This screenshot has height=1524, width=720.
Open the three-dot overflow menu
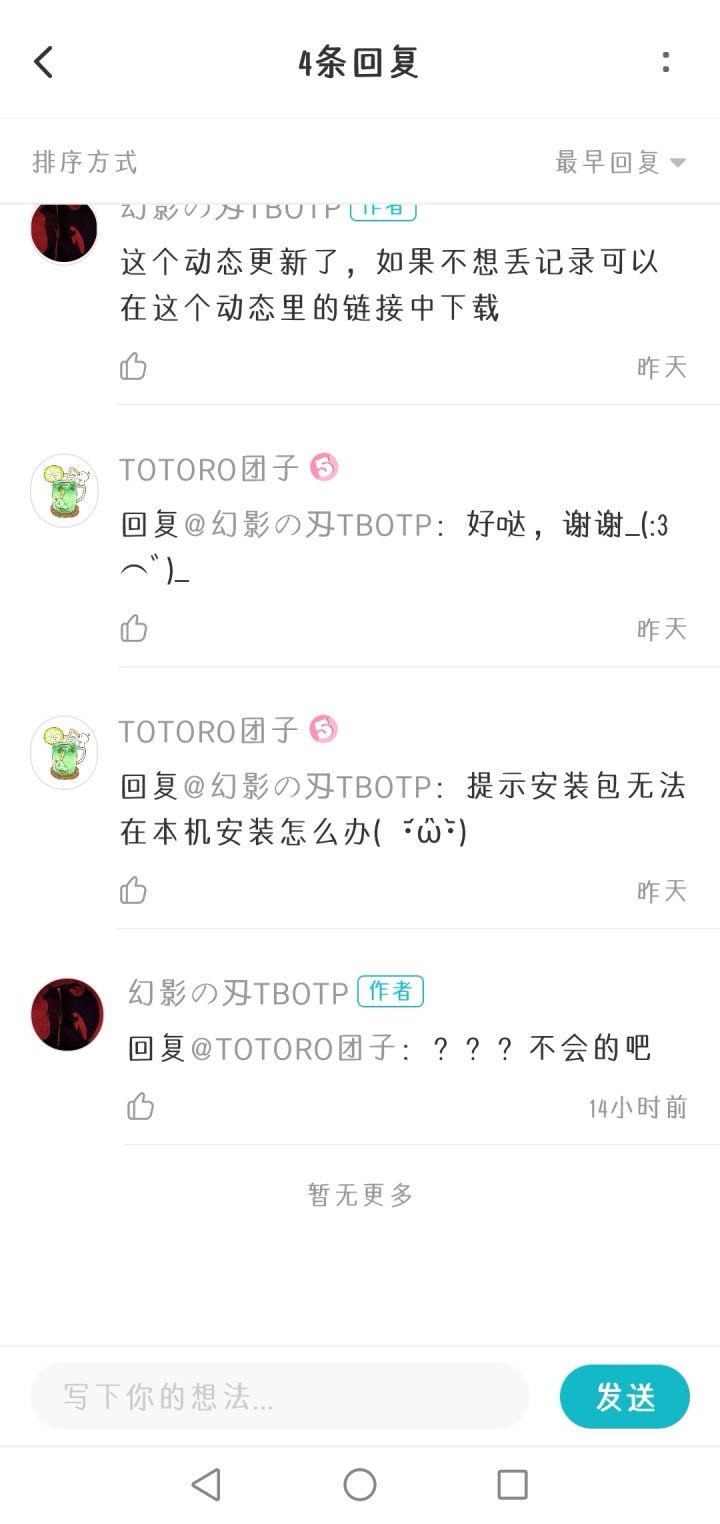pos(666,62)
